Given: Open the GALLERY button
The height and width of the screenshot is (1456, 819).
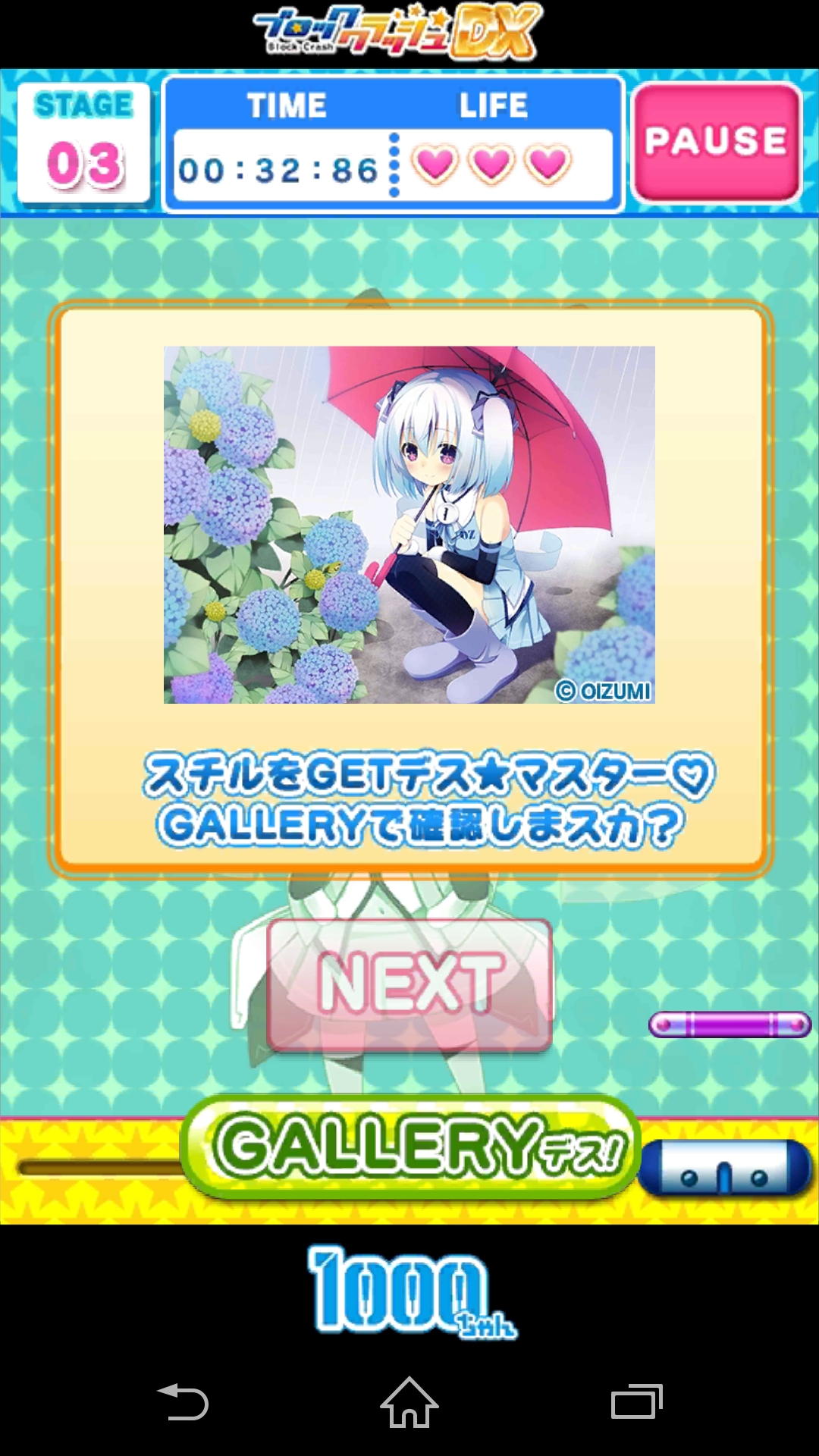Looking at the screenshot, I should tap(411, 1147).
